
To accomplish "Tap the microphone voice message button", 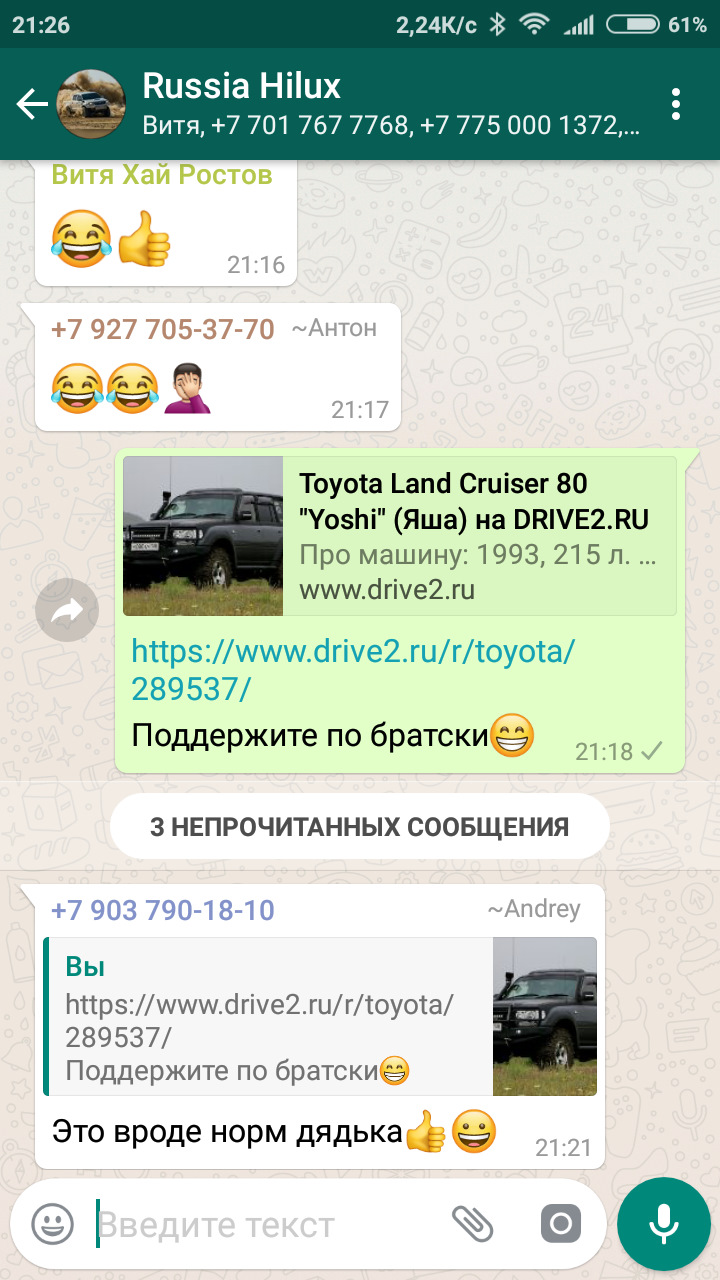I will [x=662, y=1222].
